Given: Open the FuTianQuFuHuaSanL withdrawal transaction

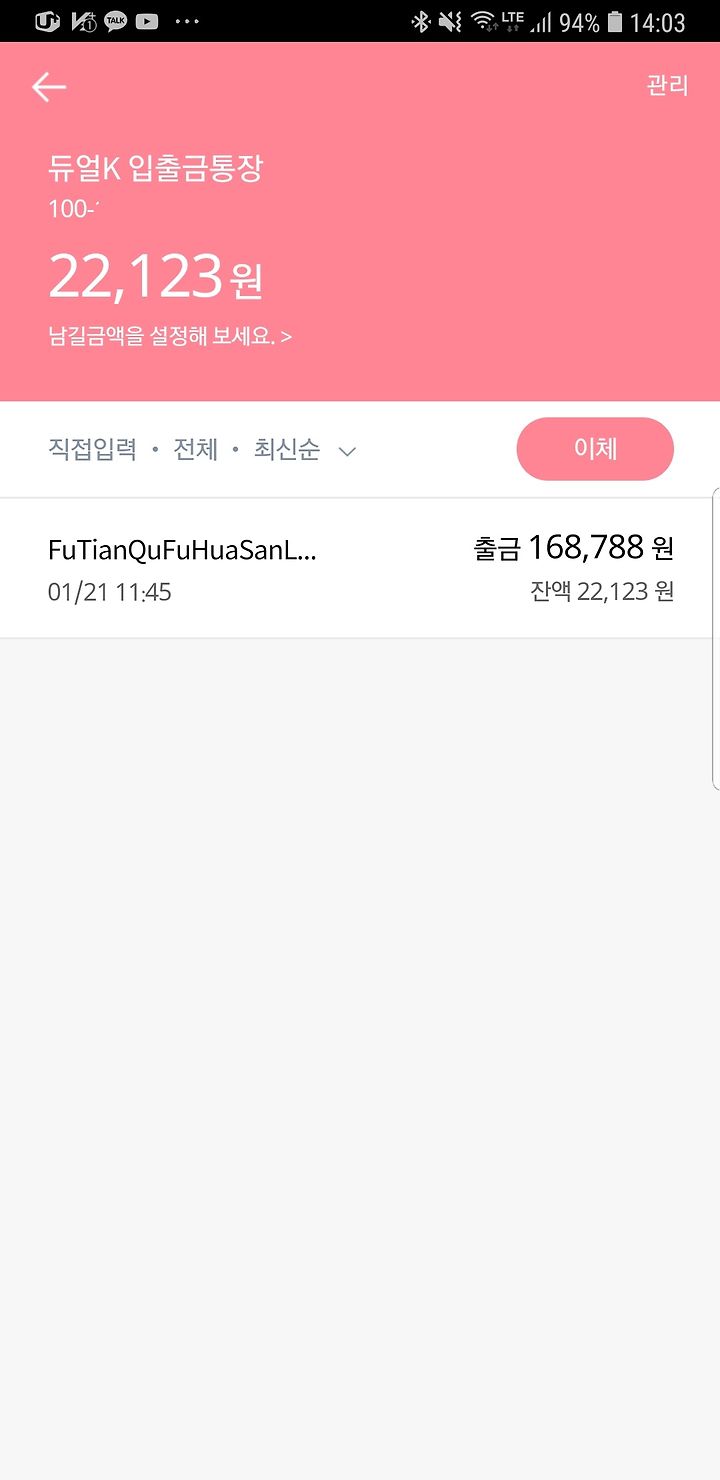Looking at the screenshot, I should pyautogui.click(x=360, y=568).
